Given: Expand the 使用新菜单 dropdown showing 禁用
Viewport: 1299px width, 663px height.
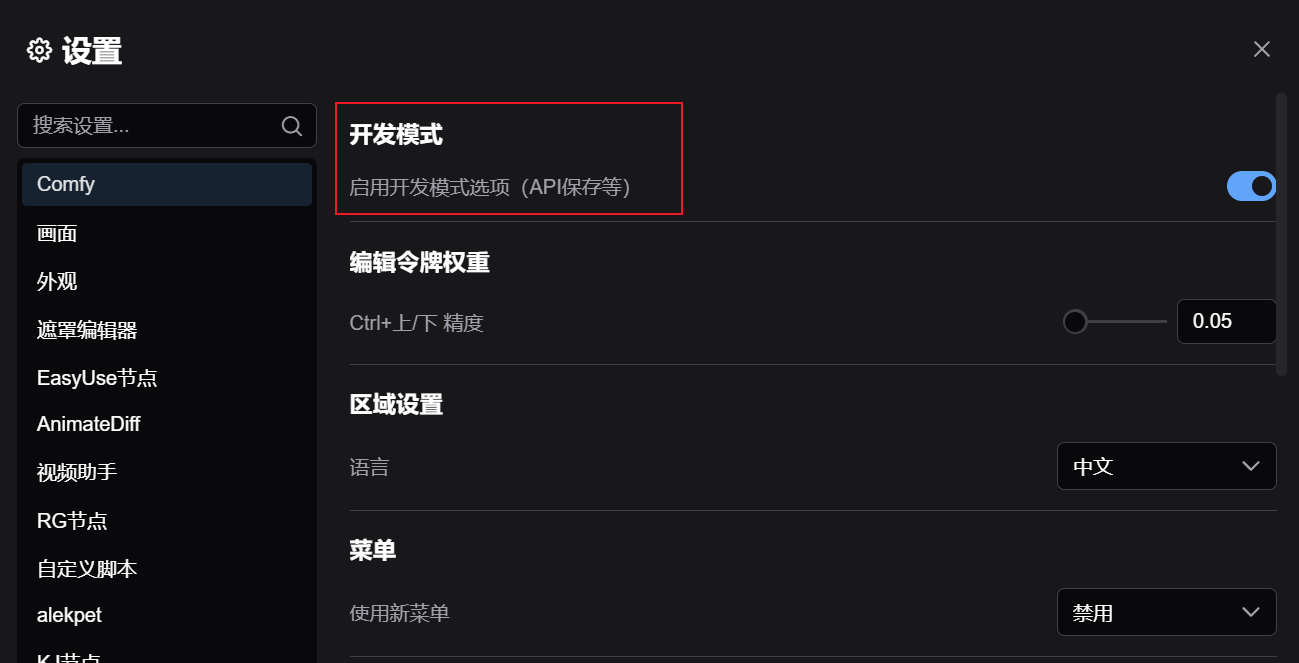Looking at the screenshot, I should click(1166, 612).
